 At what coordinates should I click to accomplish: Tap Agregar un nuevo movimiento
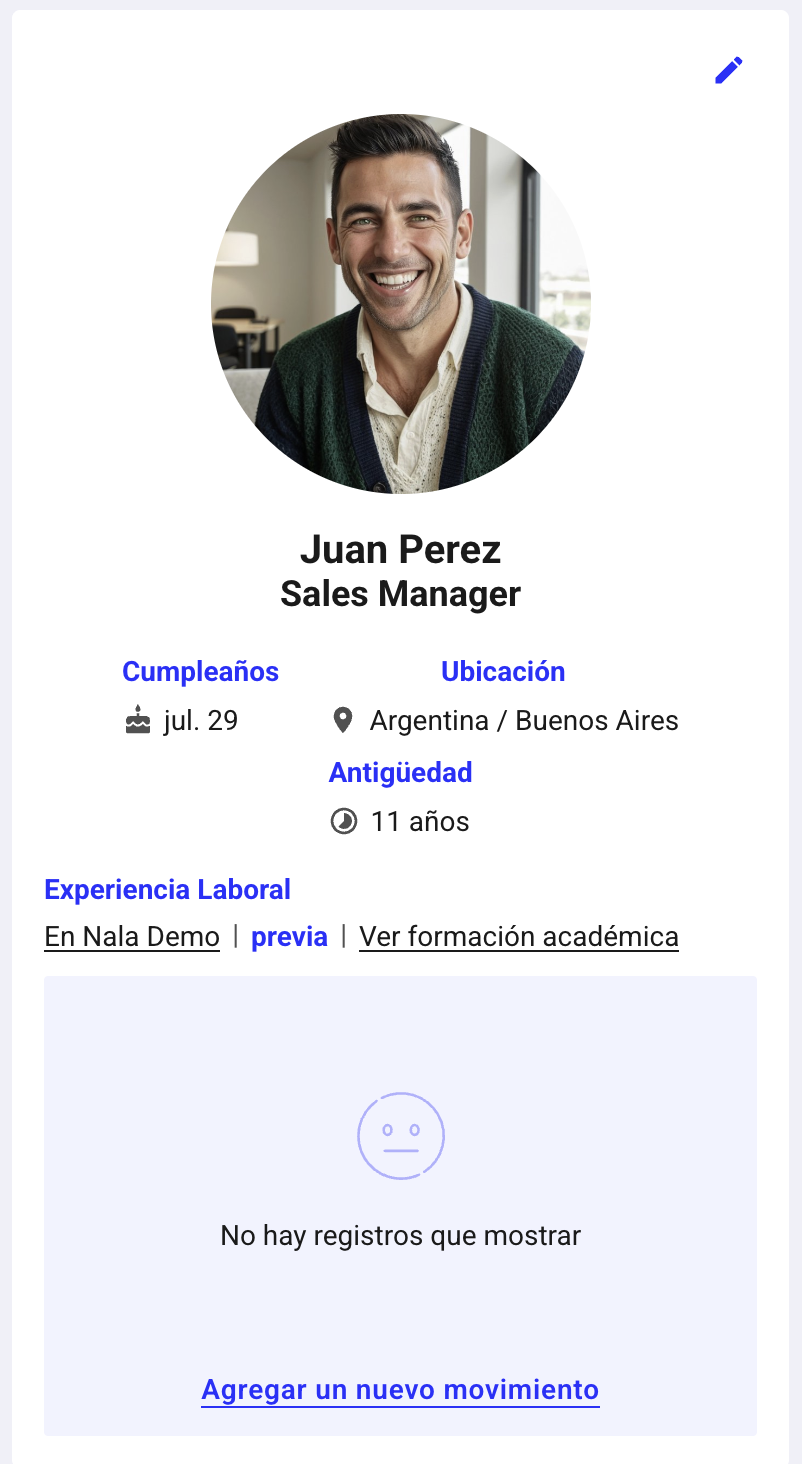(x=400, y=1390)
